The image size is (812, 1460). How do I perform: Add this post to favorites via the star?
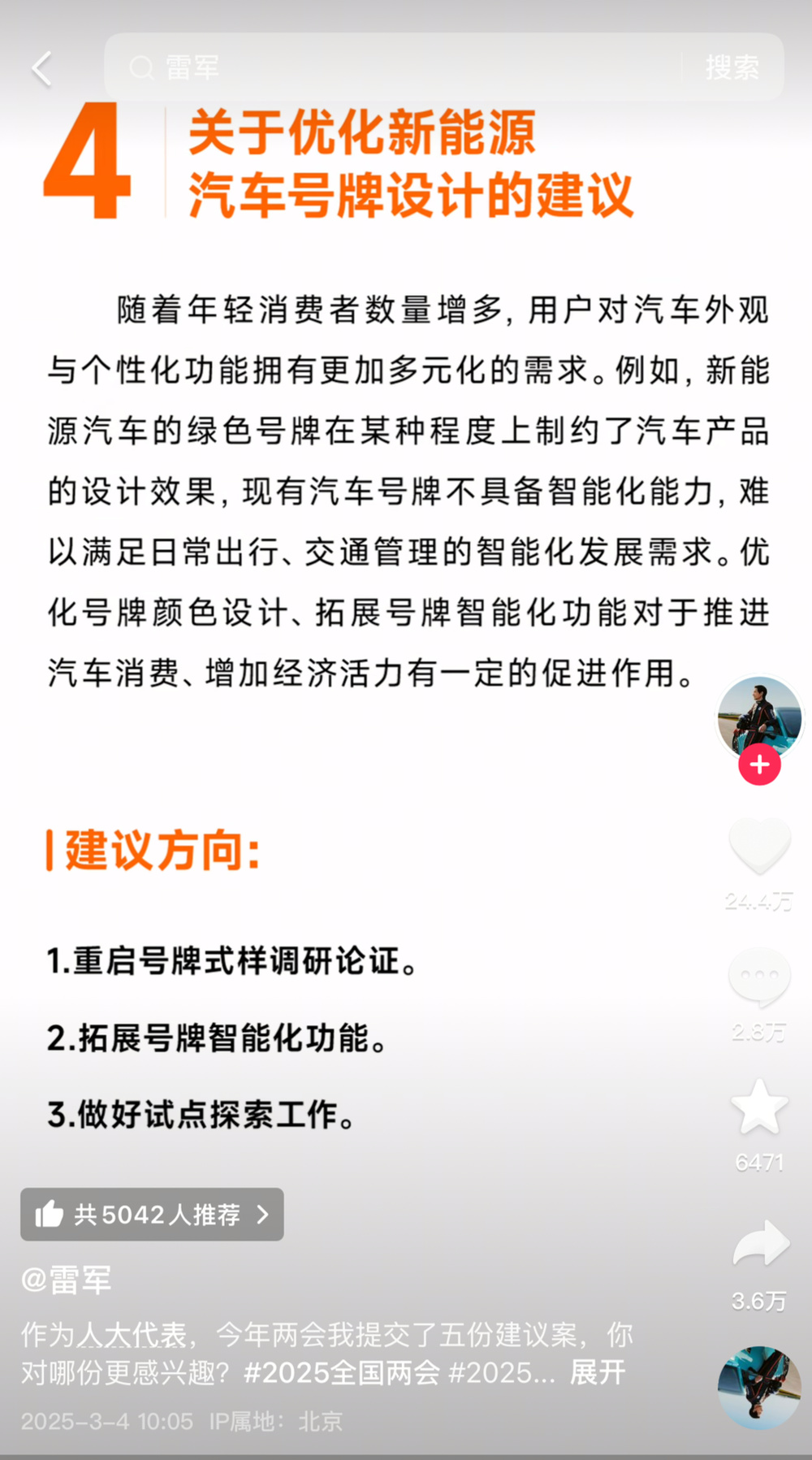pos(759,1107)
